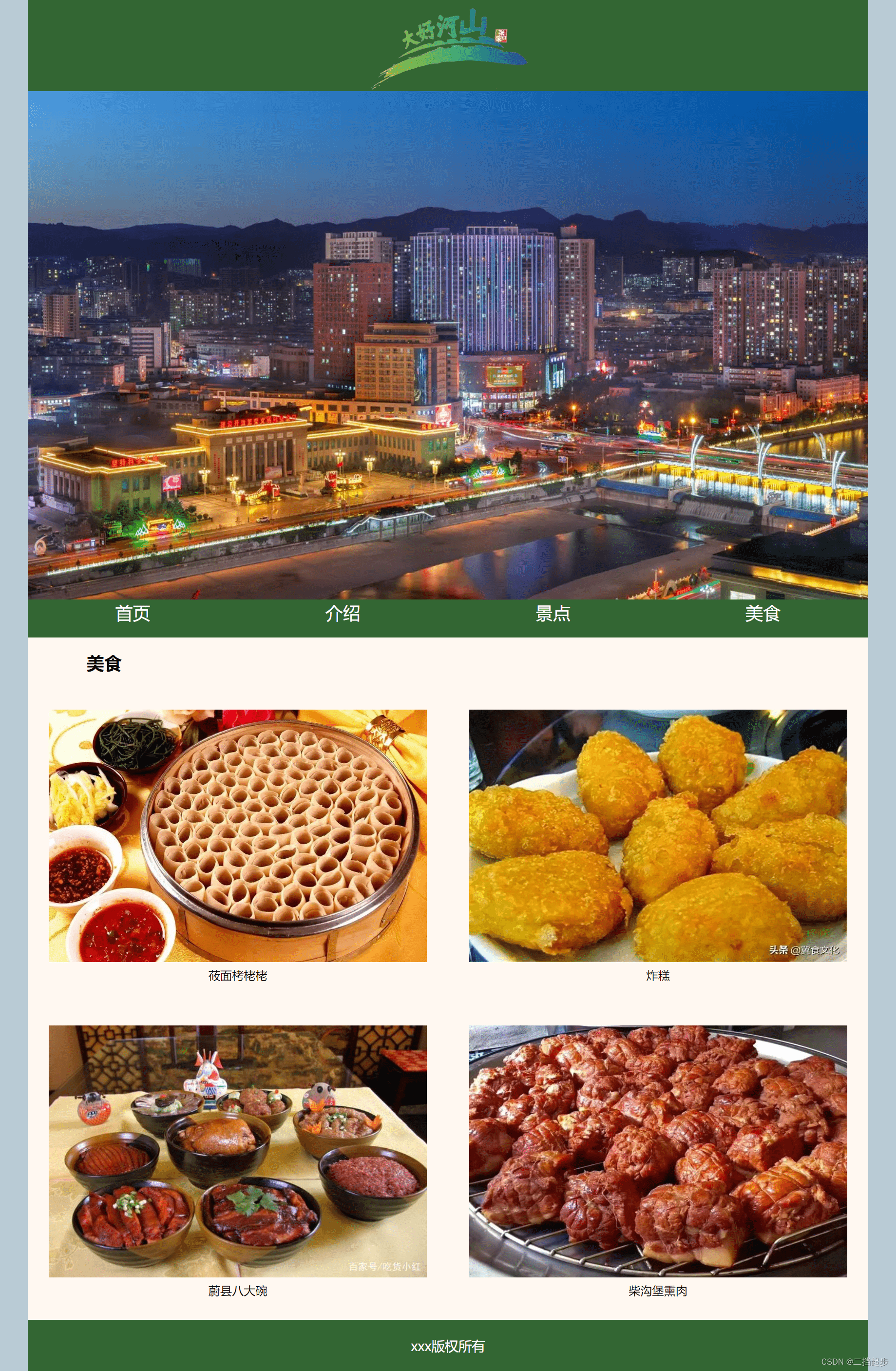The image size is (896, 1371).
Task: Select 美食 in the navigation bar
Action: (763, 614)
